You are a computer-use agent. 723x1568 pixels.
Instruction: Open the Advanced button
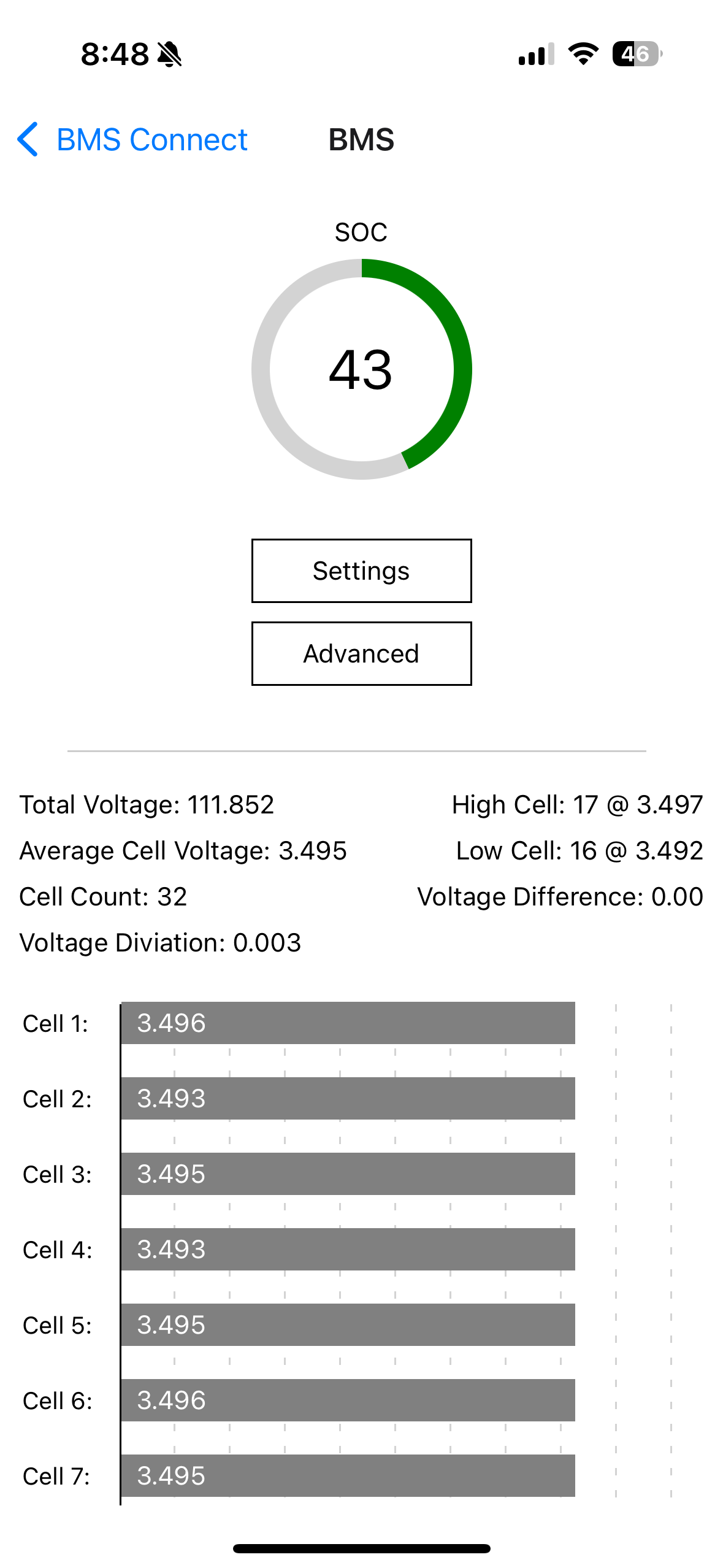click(361, 653)
